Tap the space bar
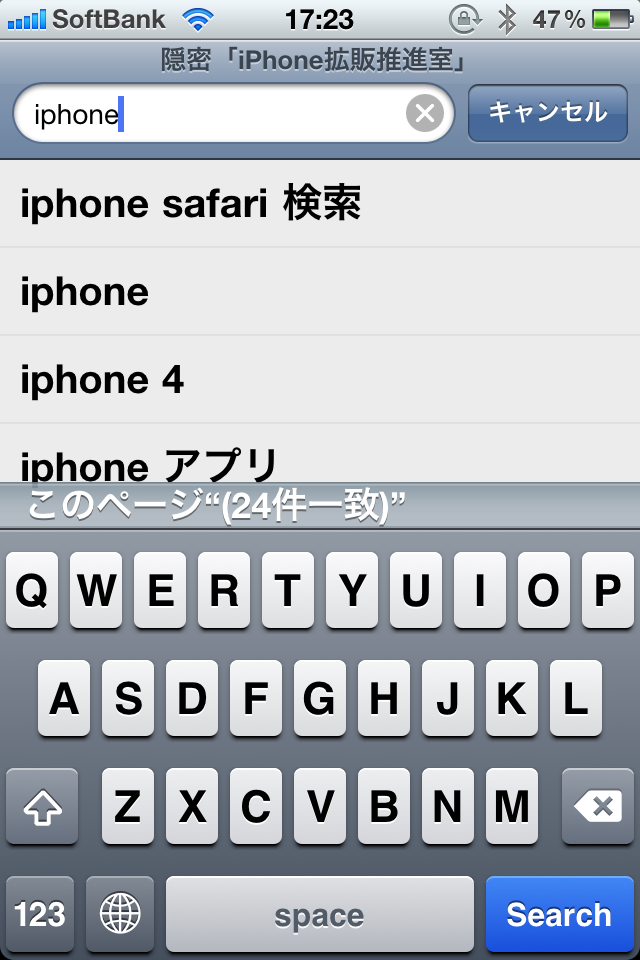 click(319, 914)
